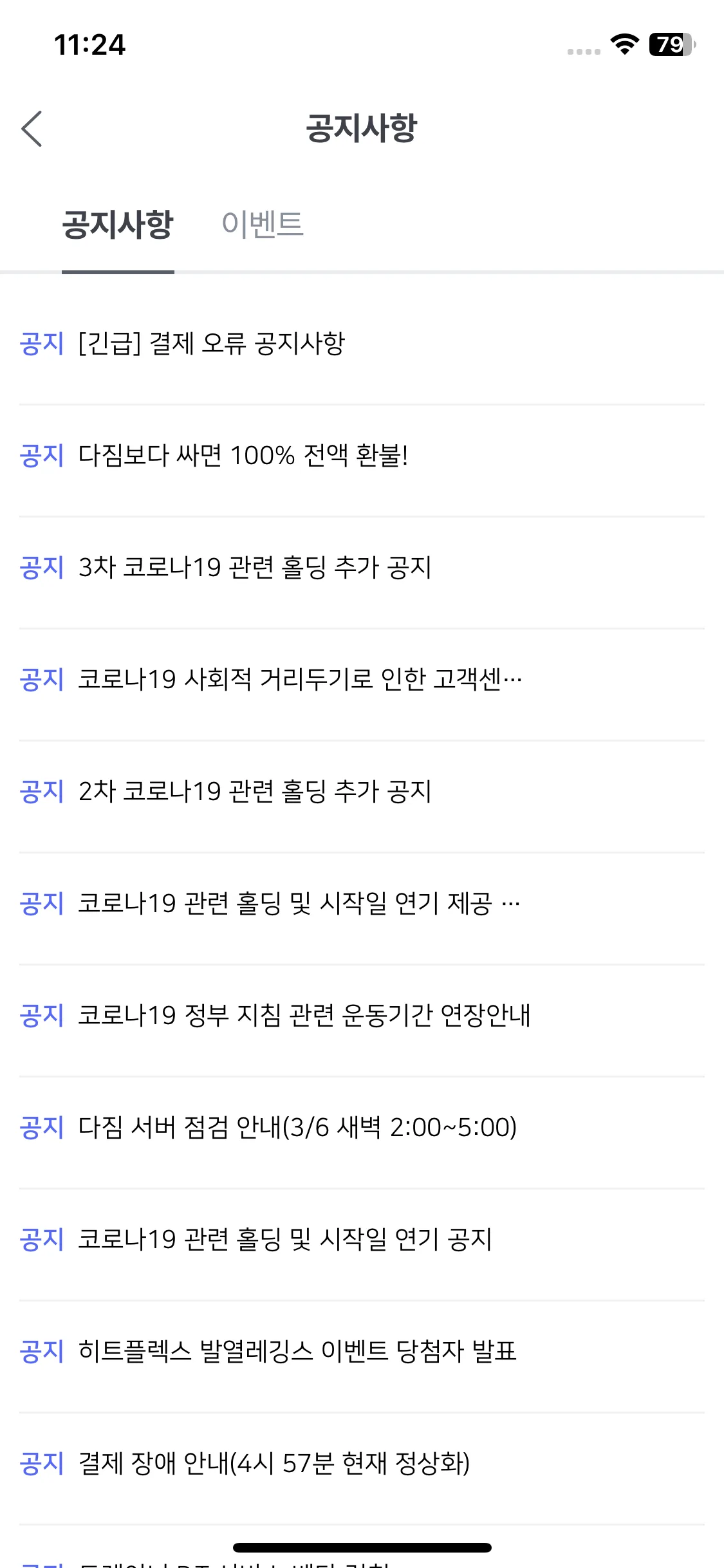Open 히트플렉스 발열레깅스 이벤트 당첨자 발표

pyautogui.click(x=297, y=1352)
